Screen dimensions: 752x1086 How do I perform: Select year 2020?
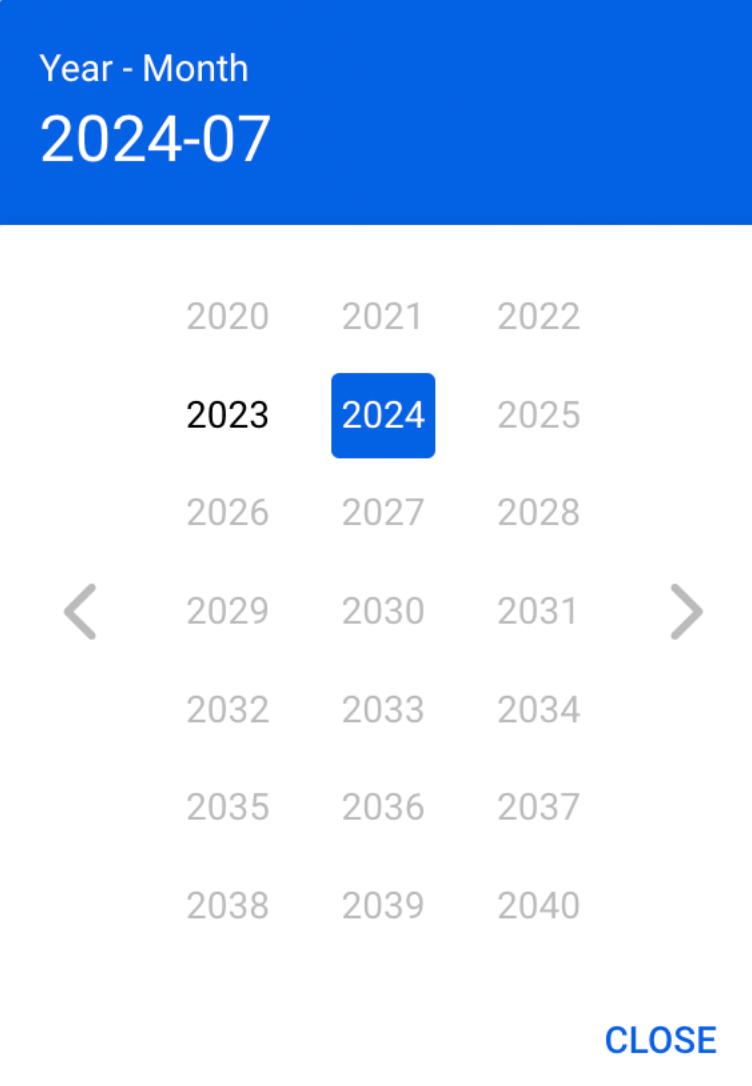click(x=227, y=316)
